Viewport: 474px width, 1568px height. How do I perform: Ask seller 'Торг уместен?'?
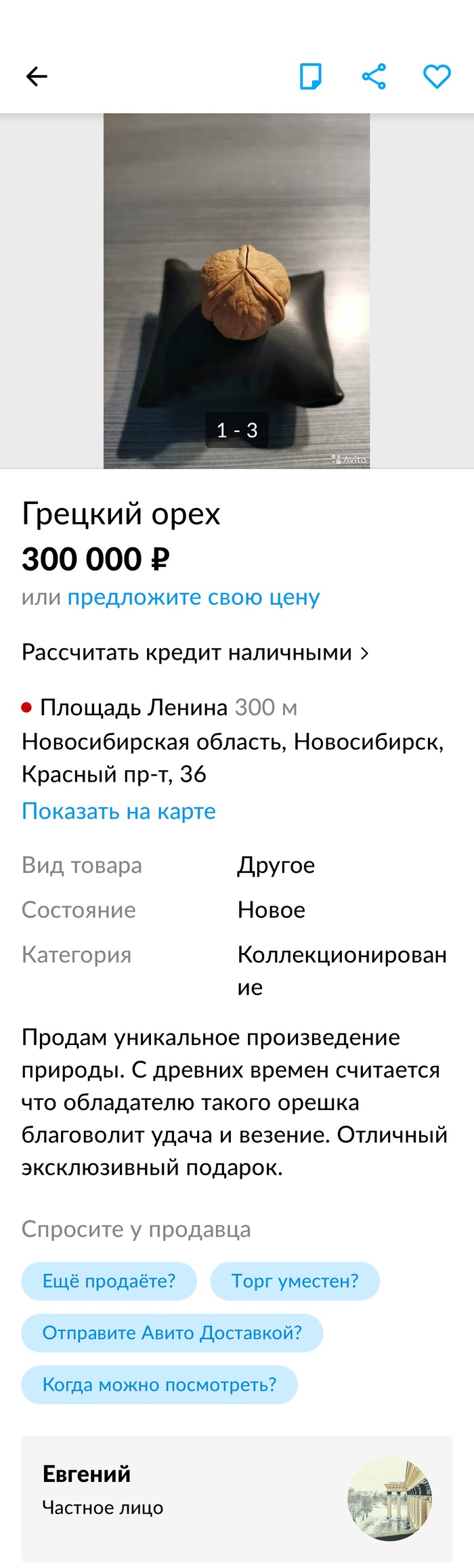[x=295, y=1281]
